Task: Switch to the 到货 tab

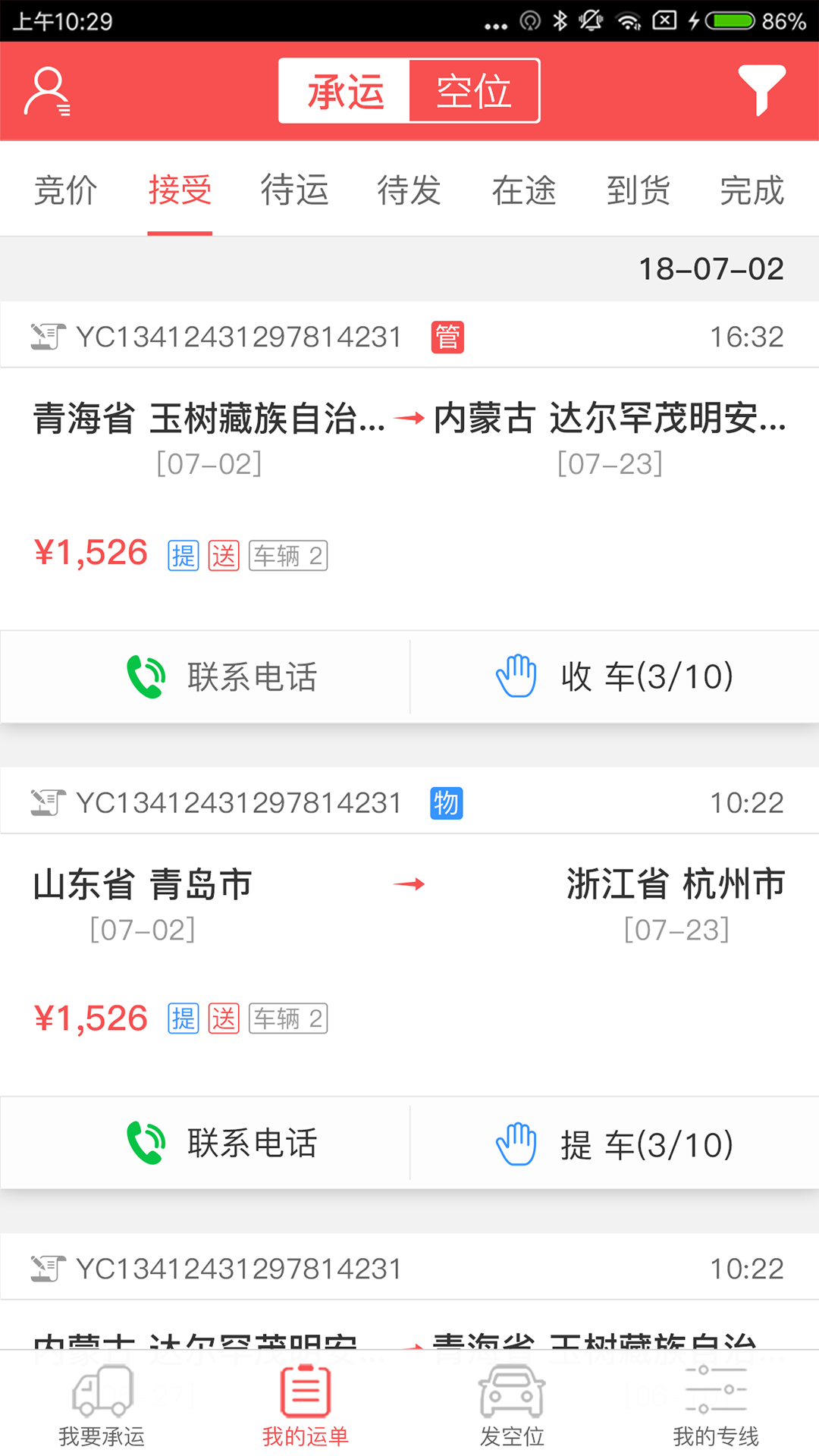Action: (638, 190)
